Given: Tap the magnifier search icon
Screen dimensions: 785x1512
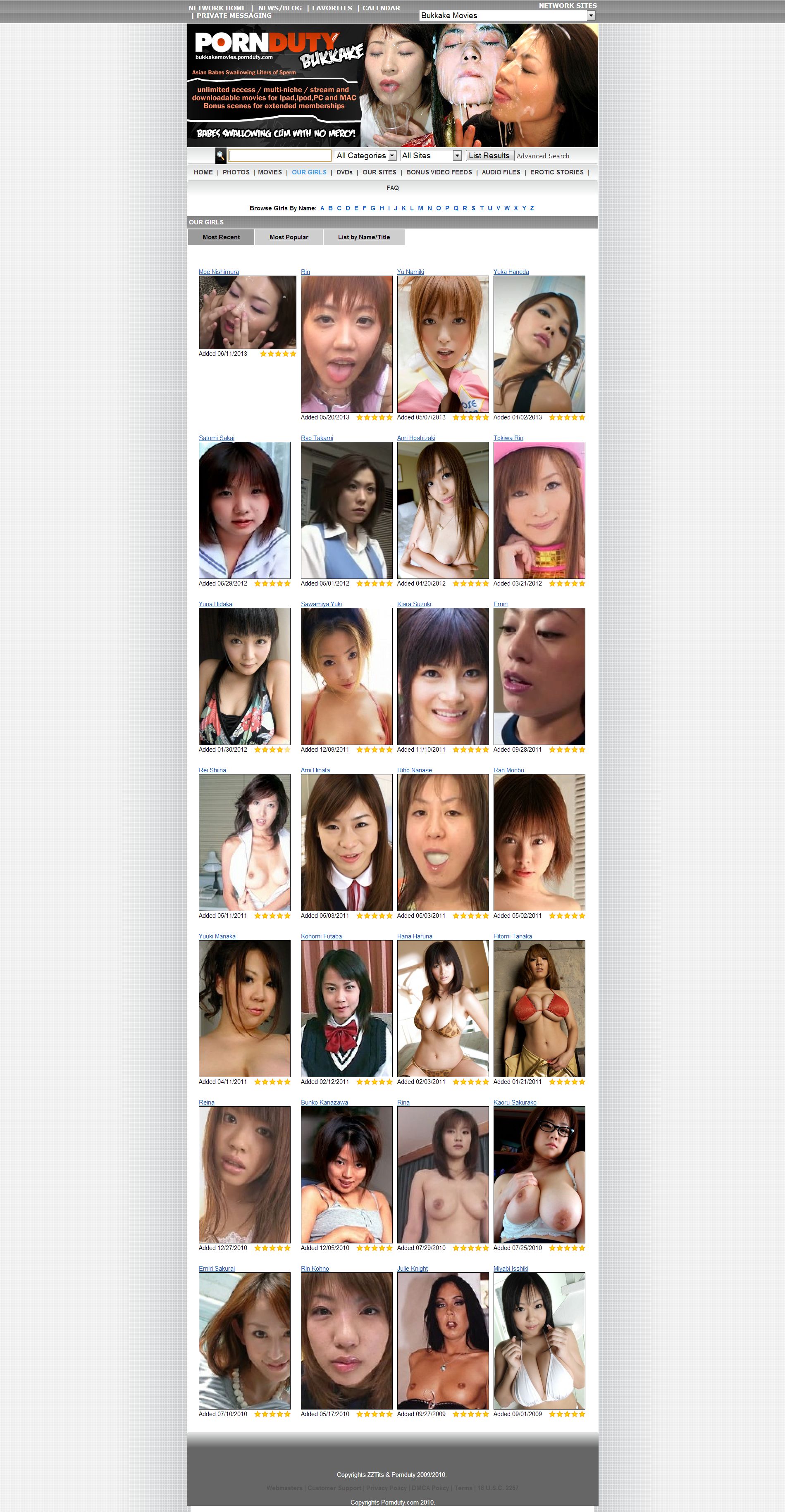Looking at the screenshot, I should point(221,155).
